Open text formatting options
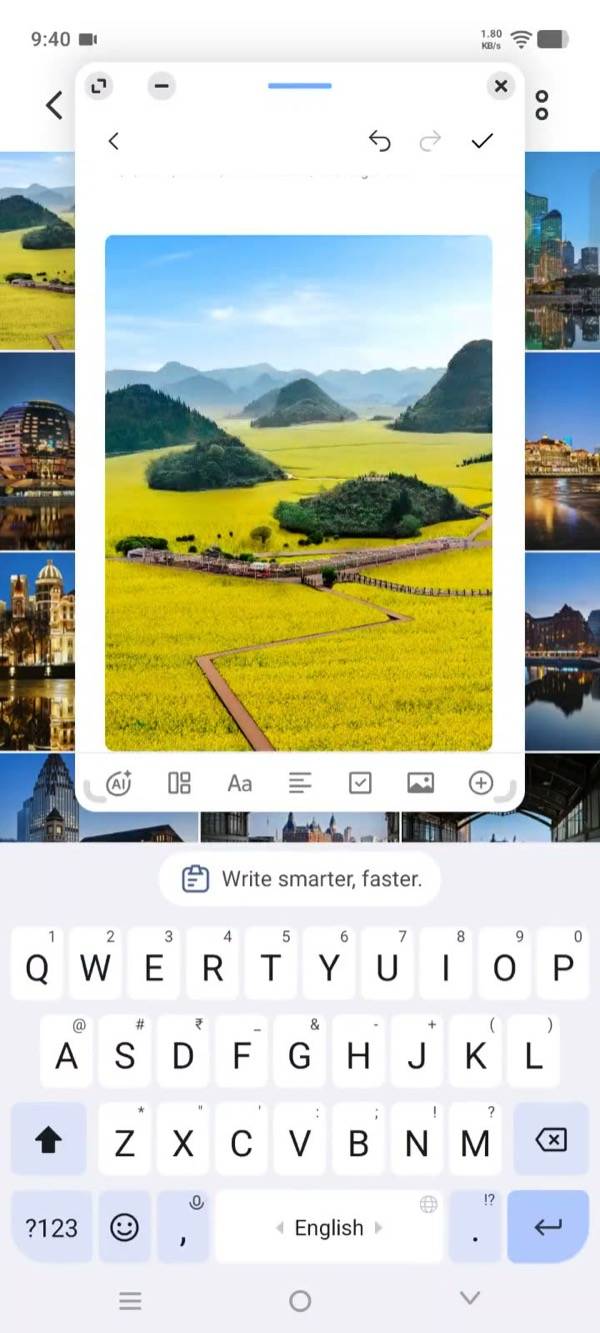Screen dimensions: 600x1333 [239, 783]
